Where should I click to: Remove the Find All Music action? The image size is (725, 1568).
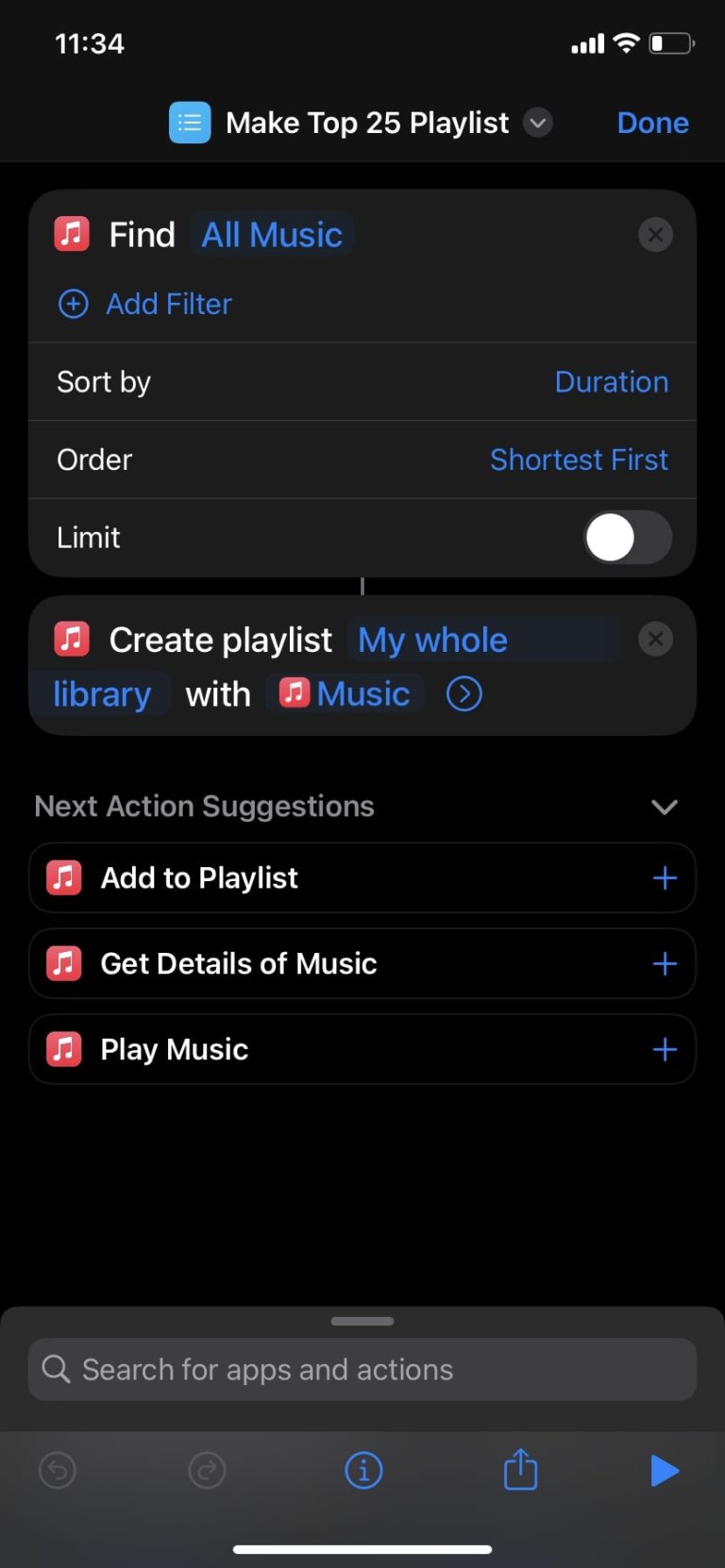(655, 234)
